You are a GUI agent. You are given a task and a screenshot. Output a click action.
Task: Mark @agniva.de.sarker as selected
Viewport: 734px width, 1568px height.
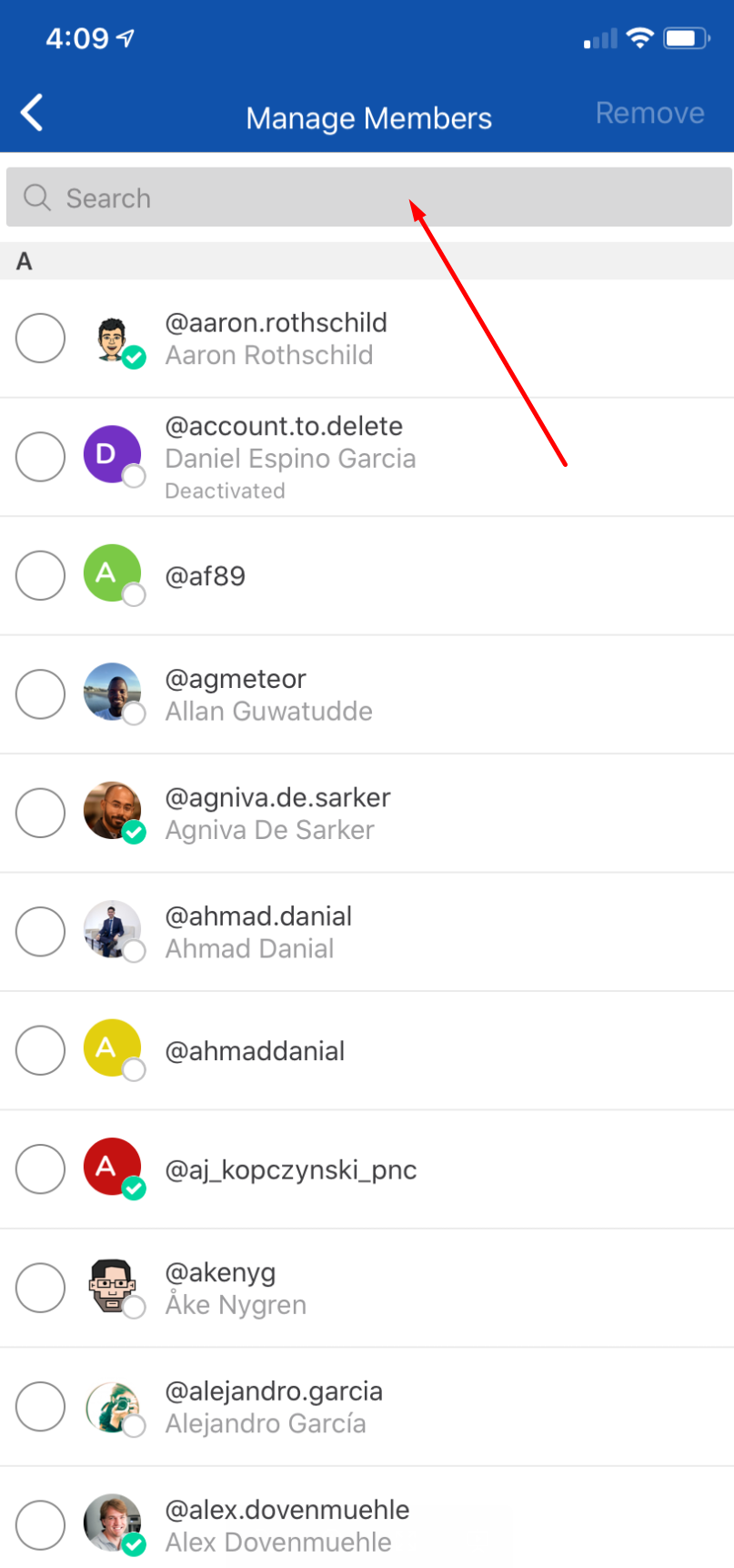[41, 813]
